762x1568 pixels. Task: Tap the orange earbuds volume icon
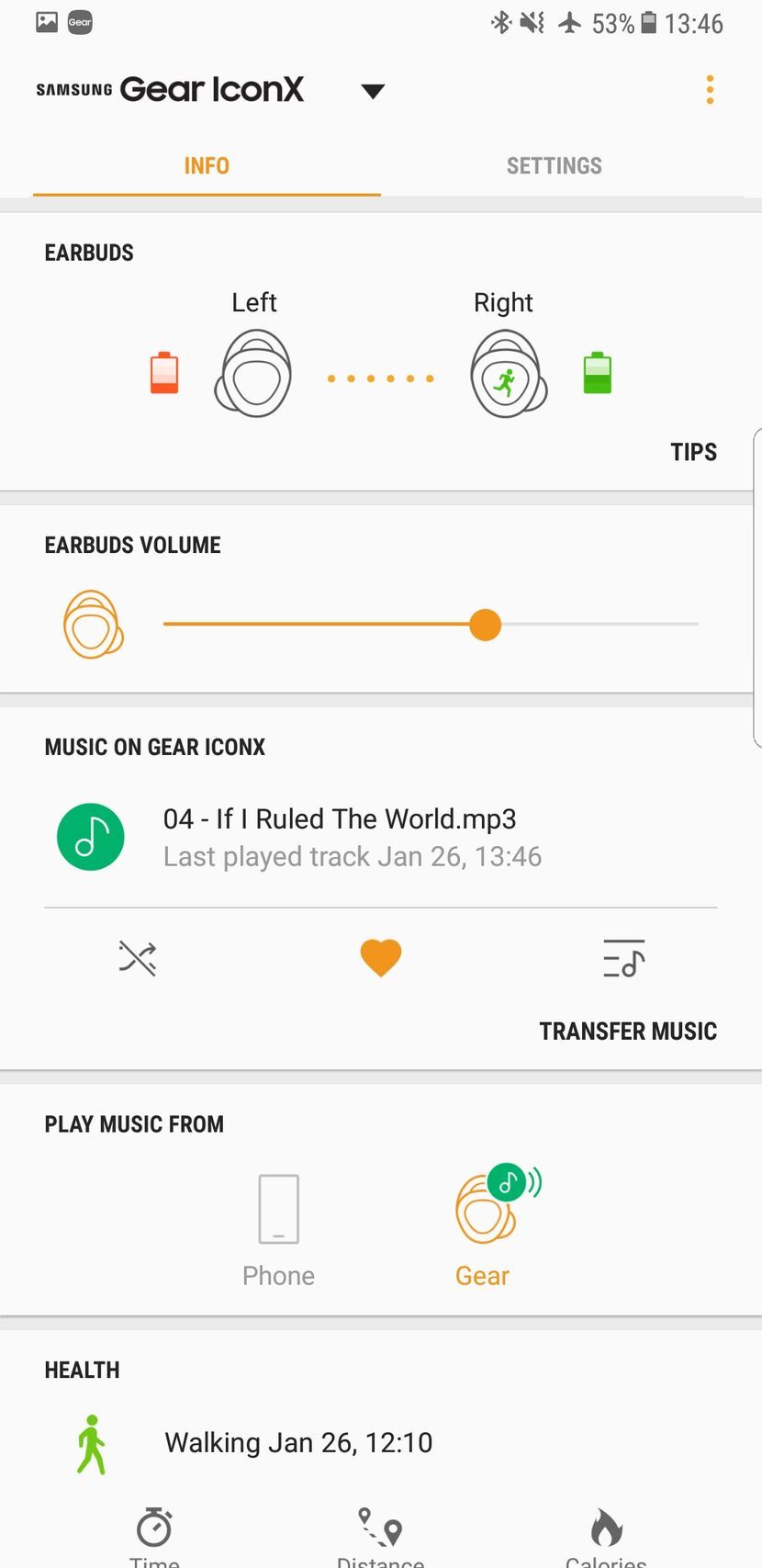(x=92, y=625)
